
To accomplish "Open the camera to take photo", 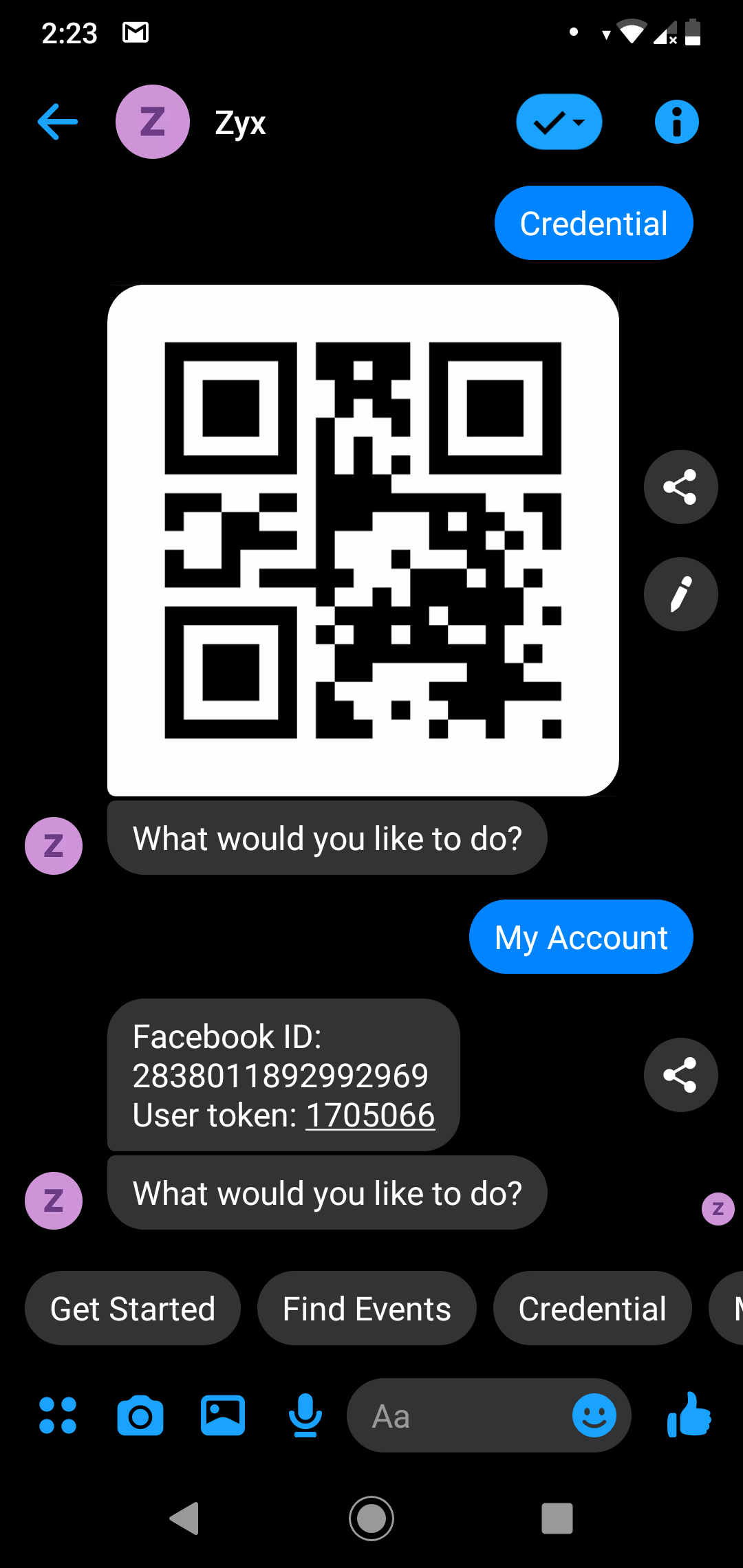I will (x=140, y=1415).
